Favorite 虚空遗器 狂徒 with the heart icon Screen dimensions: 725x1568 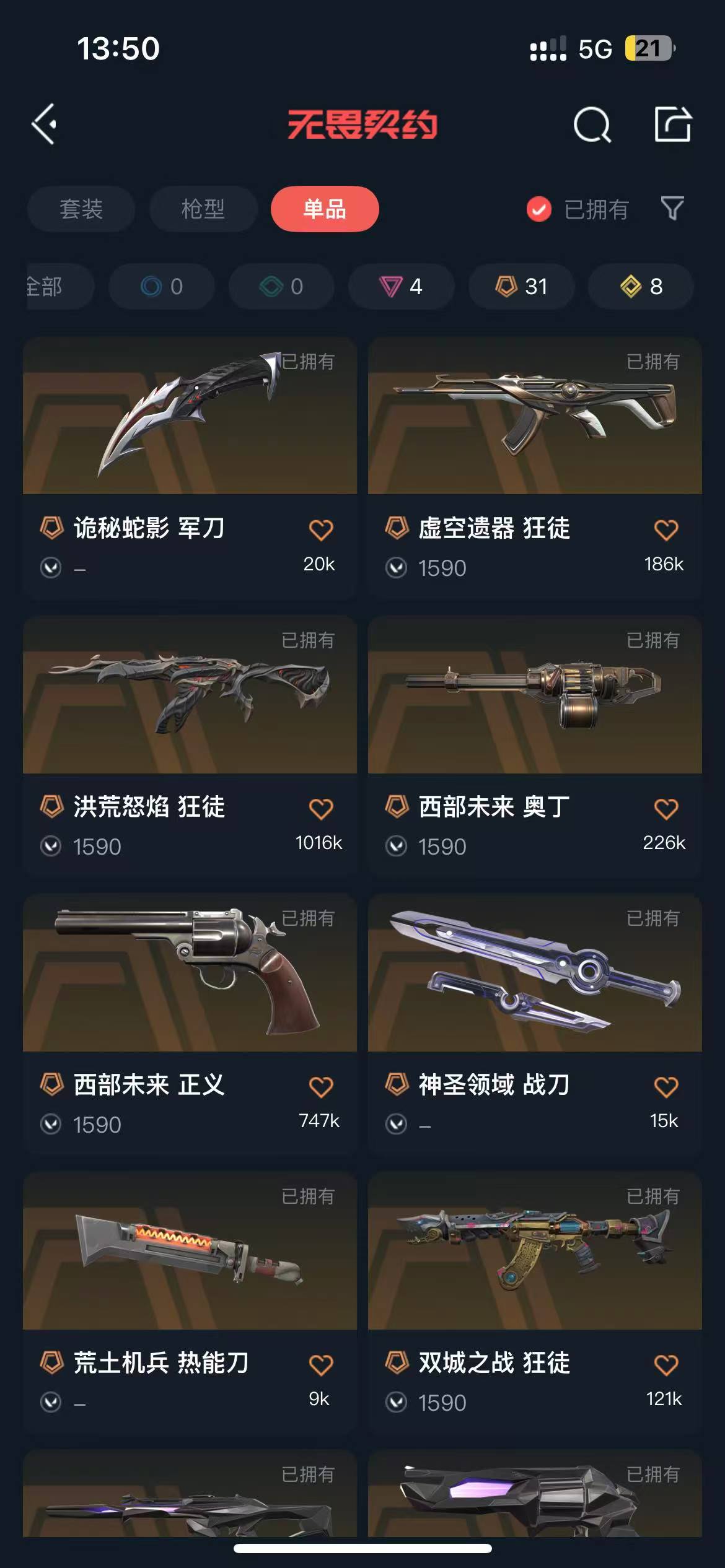pyautogui.click(x=666, y=530)
